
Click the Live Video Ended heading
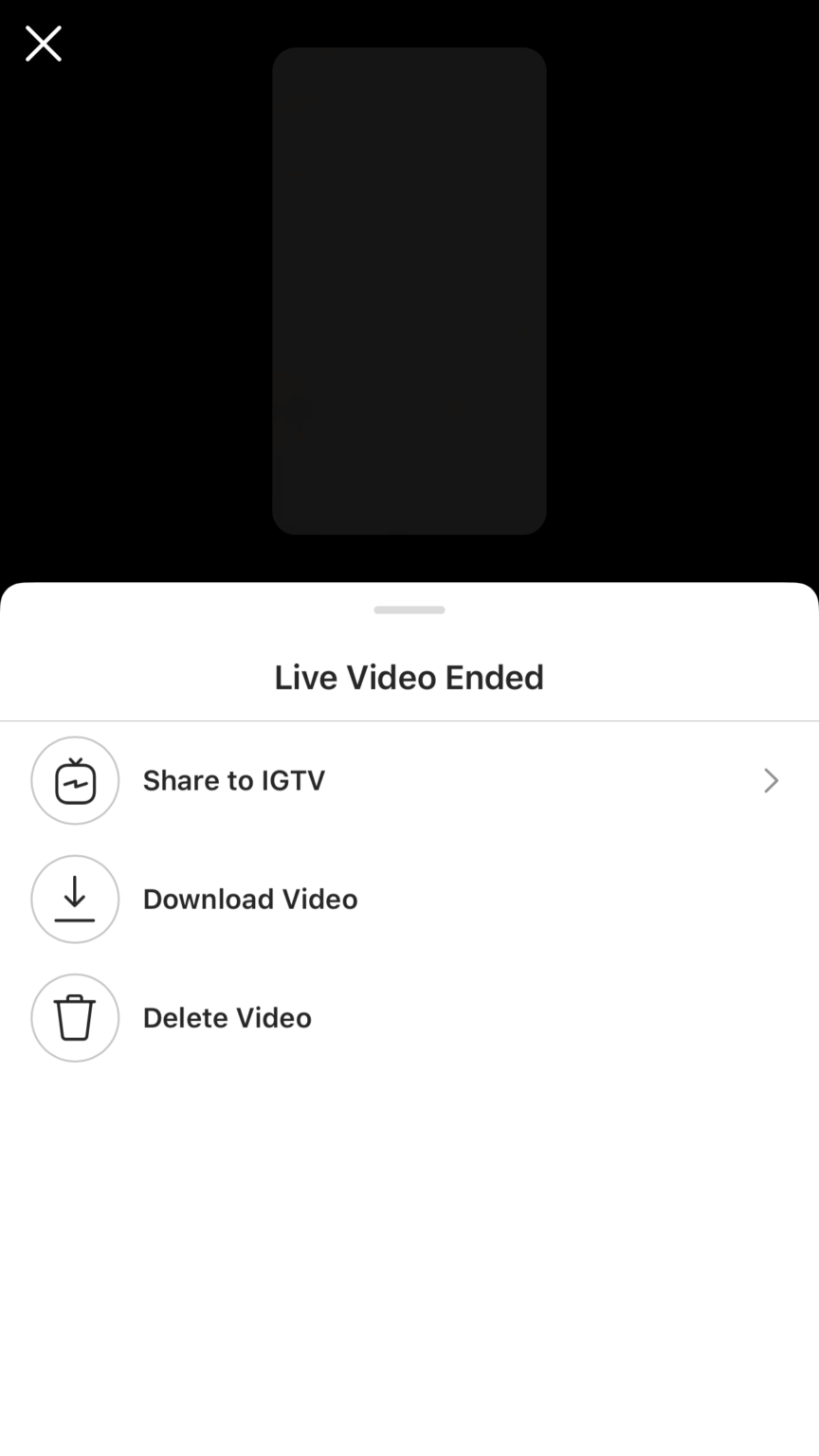(x=409, y=677)
